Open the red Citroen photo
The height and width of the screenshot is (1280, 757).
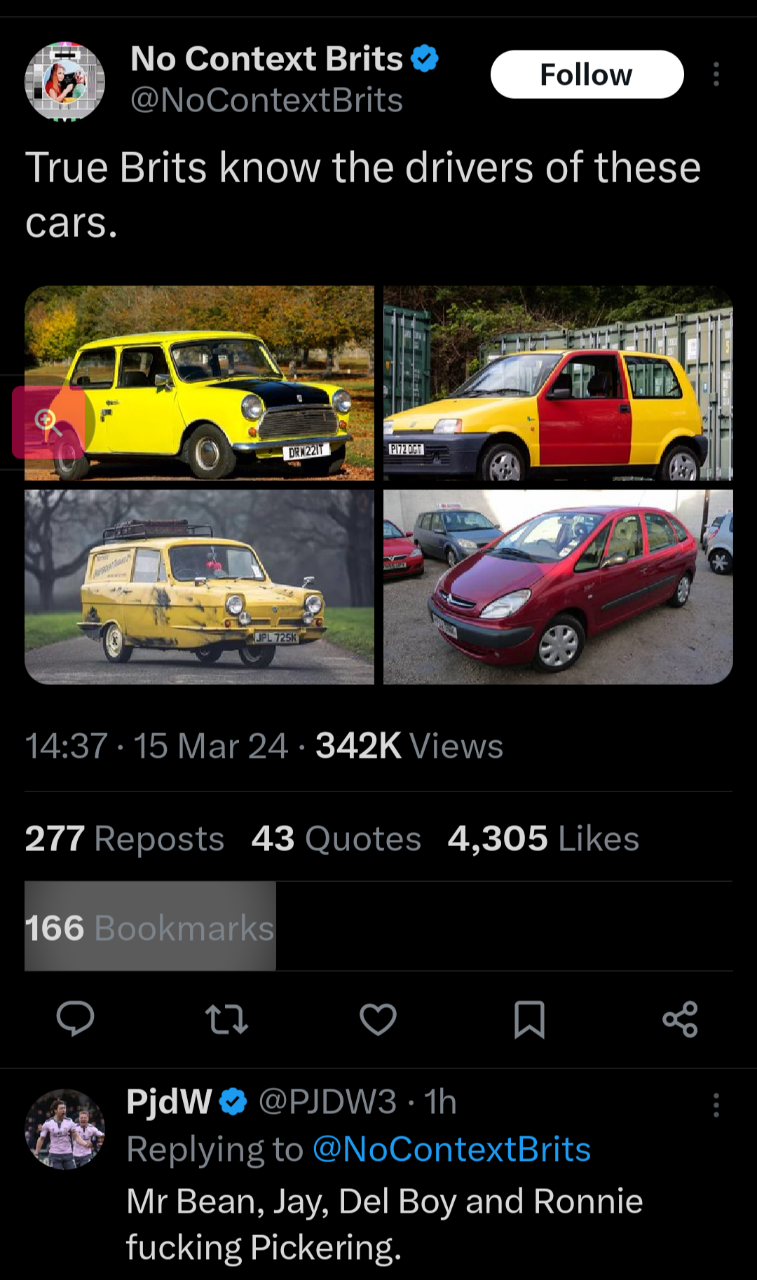(x=558, y=587)
